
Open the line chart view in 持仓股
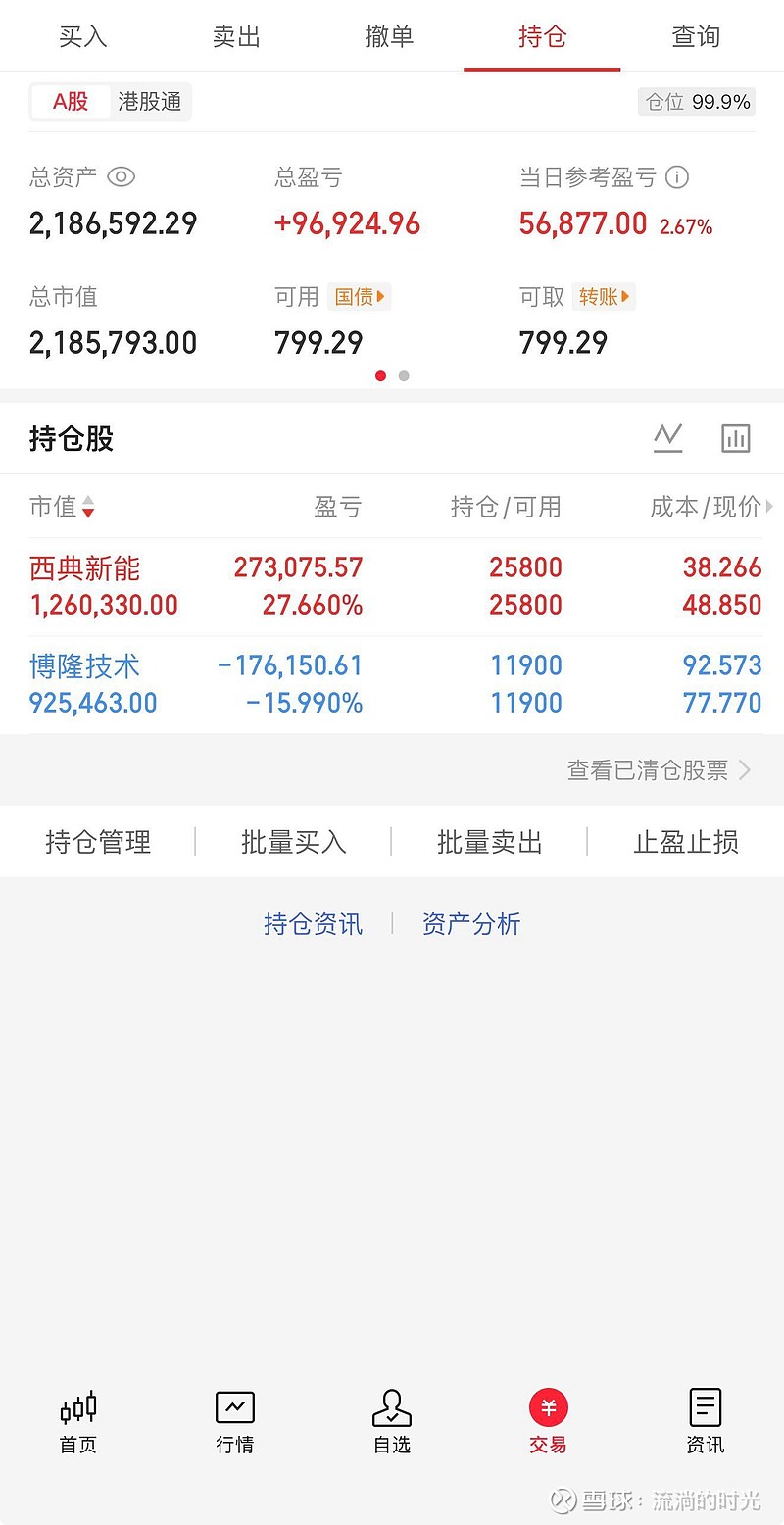point(668,438)
